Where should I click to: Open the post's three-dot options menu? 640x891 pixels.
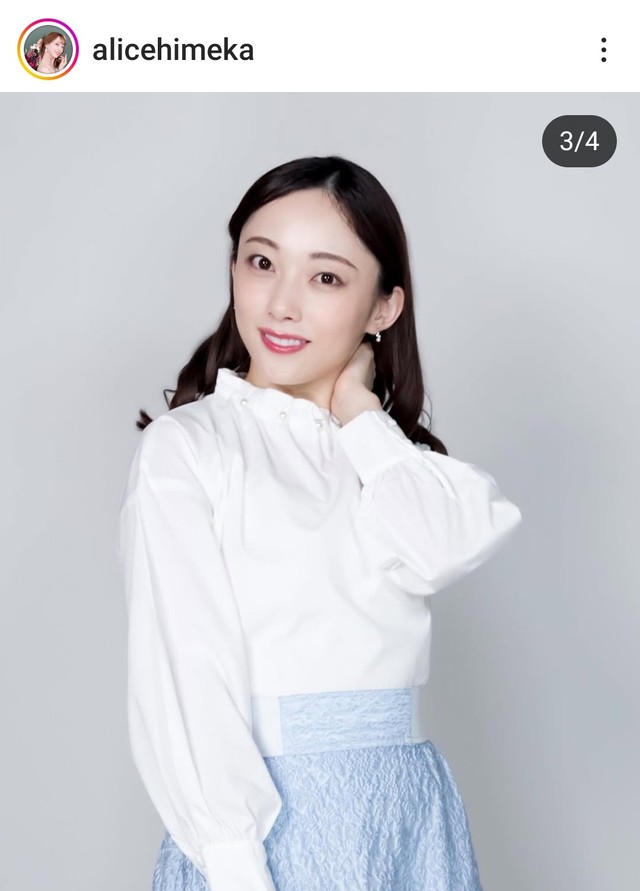[603, 50]
